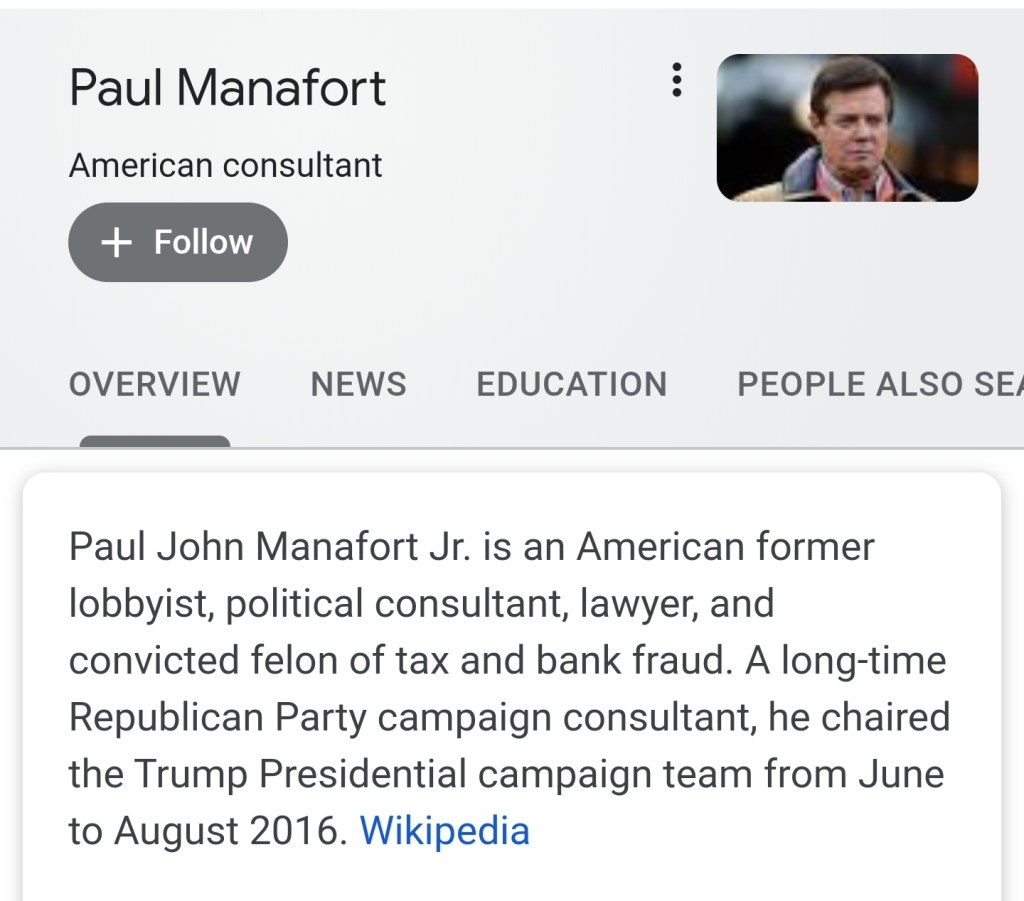The width and height of the screenshot is (1024, 901).
Task: Switch to the Education tab
Action: [571, 384]
